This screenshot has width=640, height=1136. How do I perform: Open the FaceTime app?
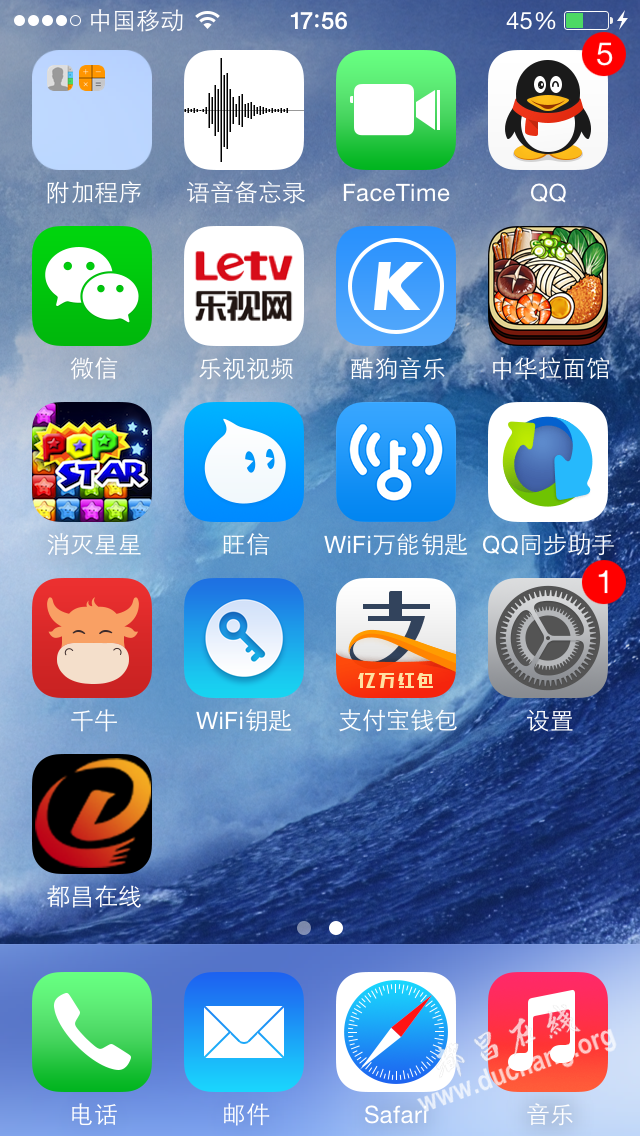(396, 110)
